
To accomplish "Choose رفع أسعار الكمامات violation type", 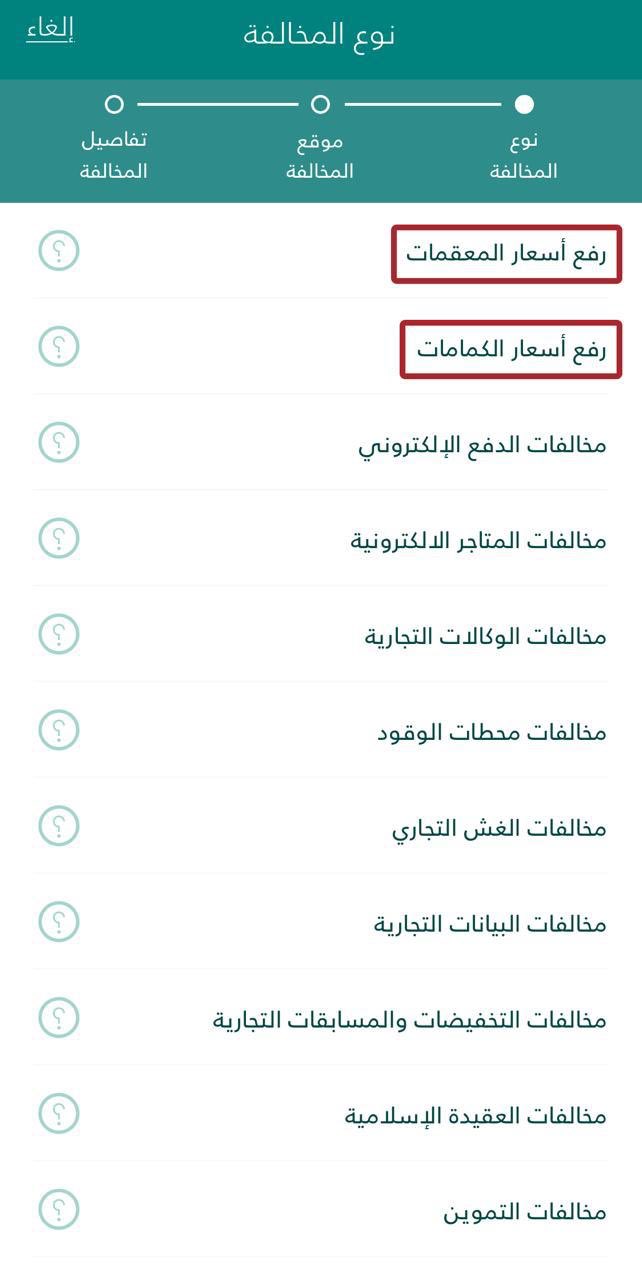I will 511,350.
